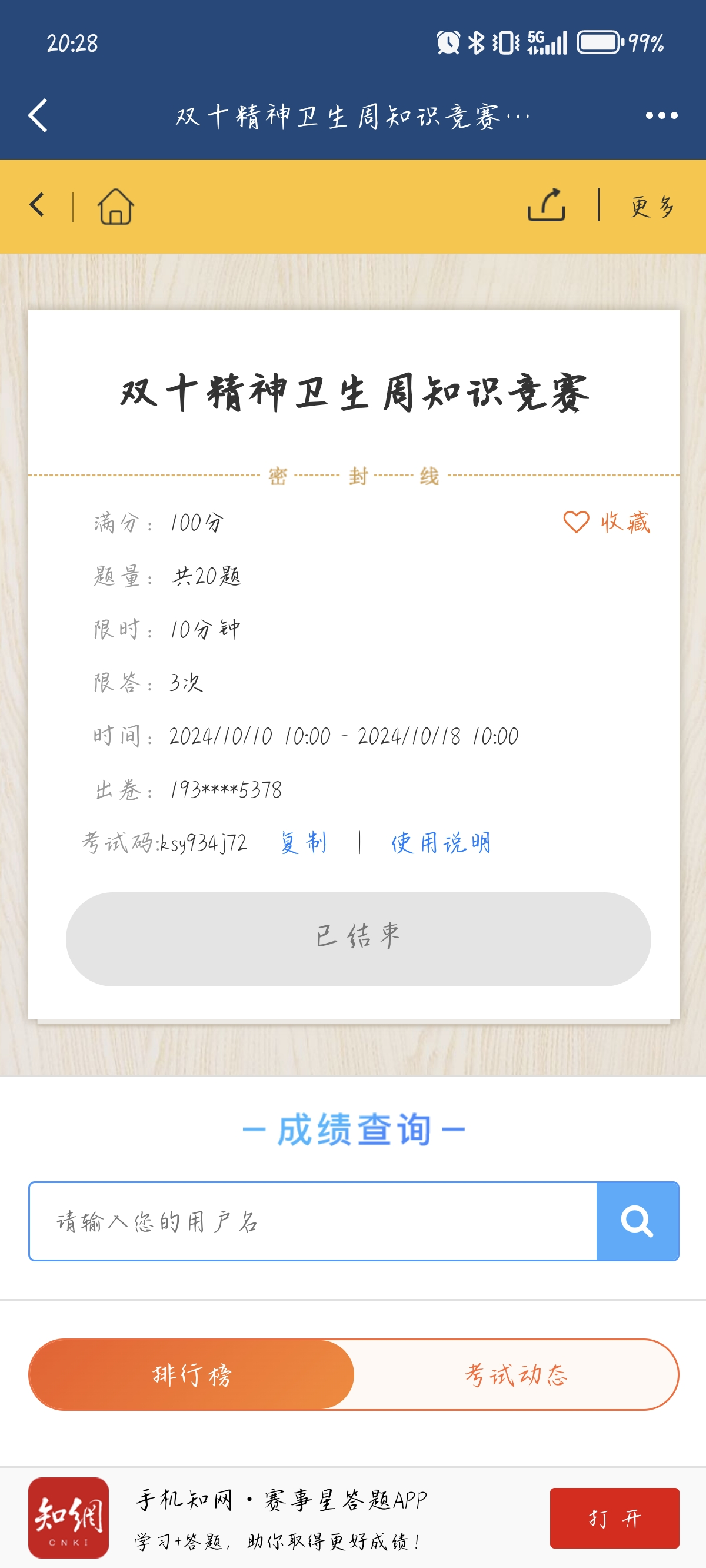The image size is (706, 1568).
Task: Go to the home page icon
Action: point(116,207)
